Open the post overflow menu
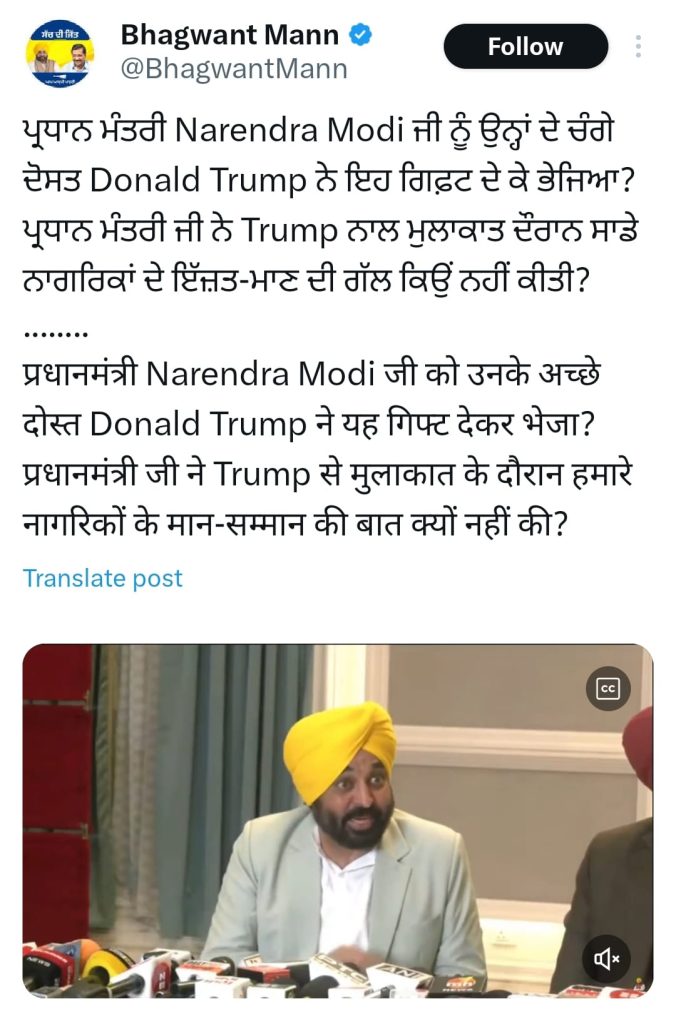The image size is (676, 1024). click(638, 46)
